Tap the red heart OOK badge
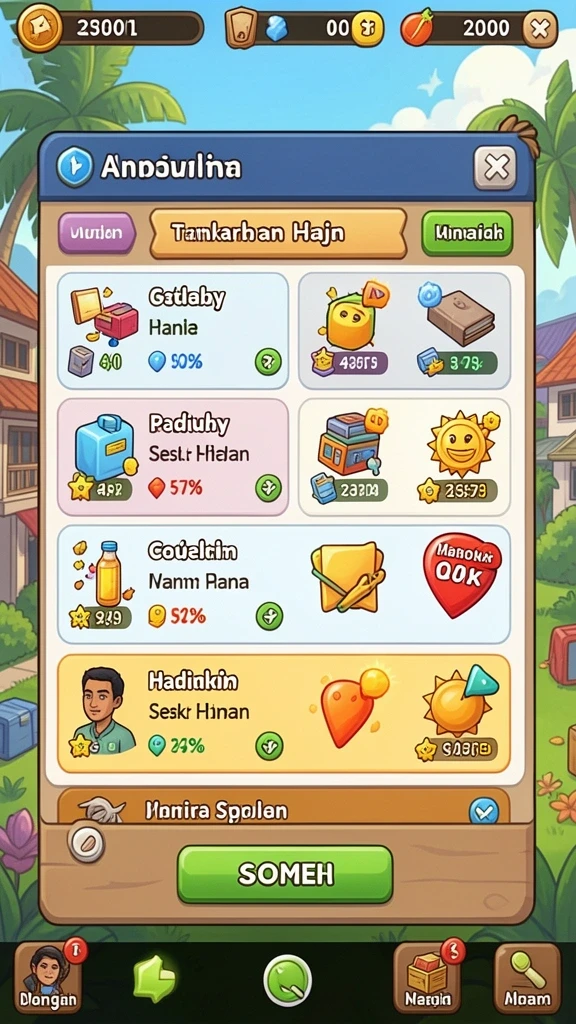 pyautogui.click(x=461, y=574)
